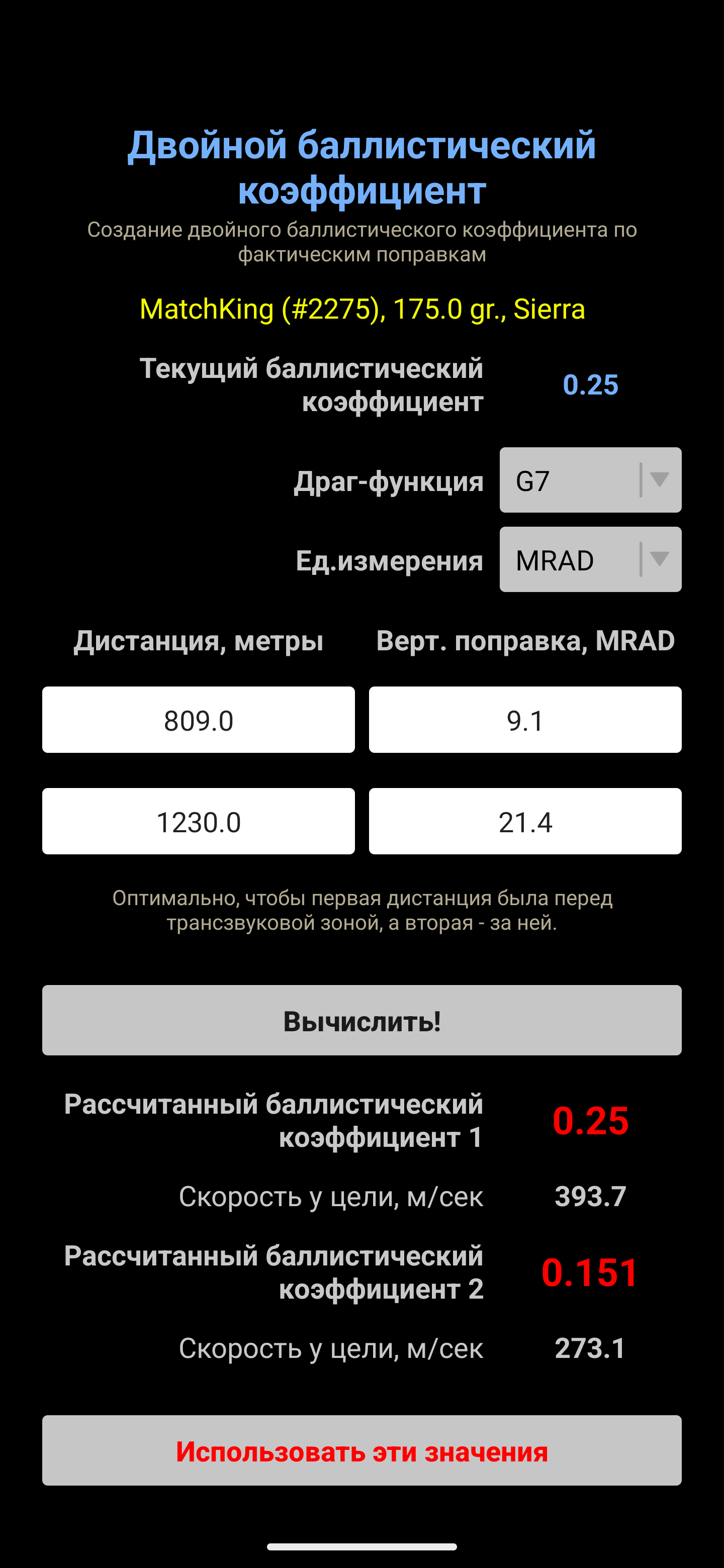Open the Драг-функция G7 dropdown

590,479
